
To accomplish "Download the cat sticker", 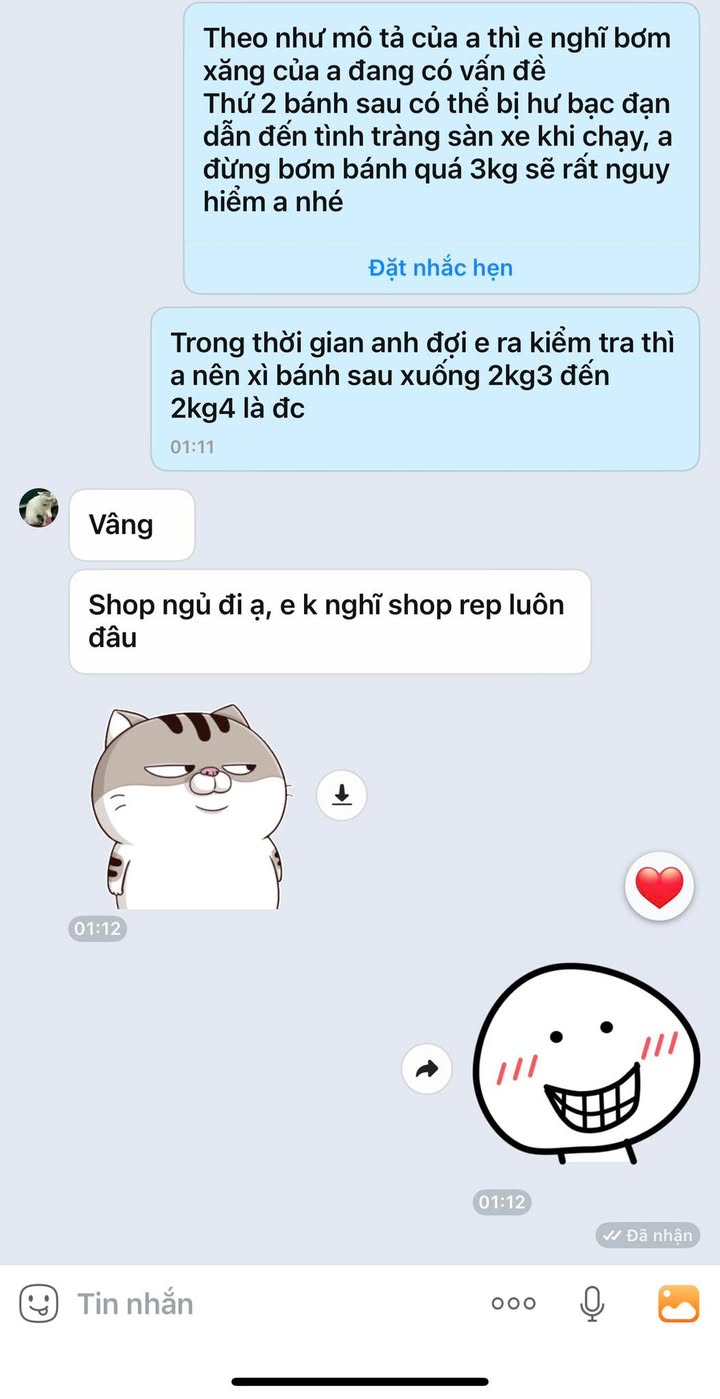I will click(342, 795).
